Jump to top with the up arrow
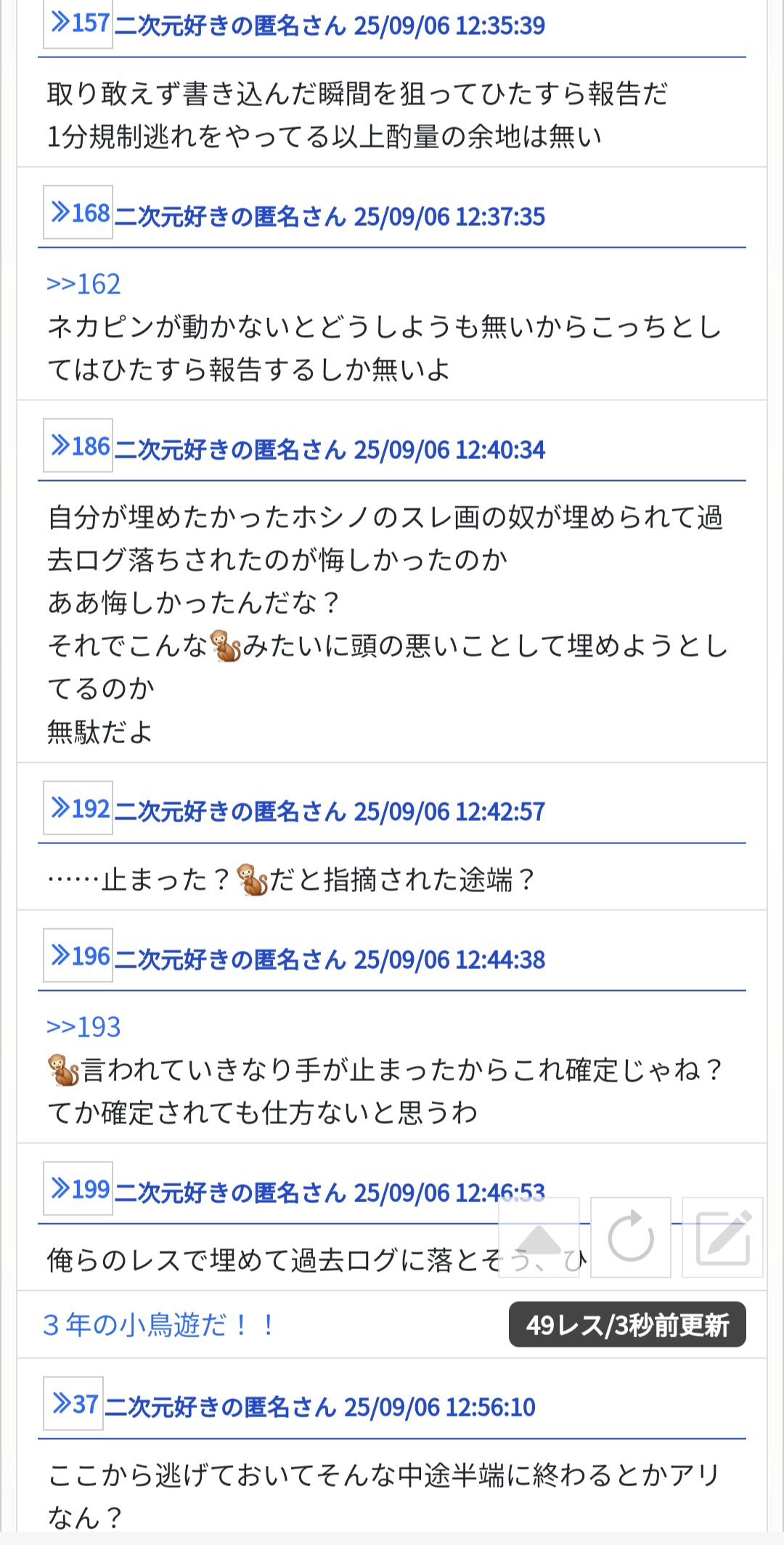This screenshot has height=1545, width=784. click(x=539, y=1238)
